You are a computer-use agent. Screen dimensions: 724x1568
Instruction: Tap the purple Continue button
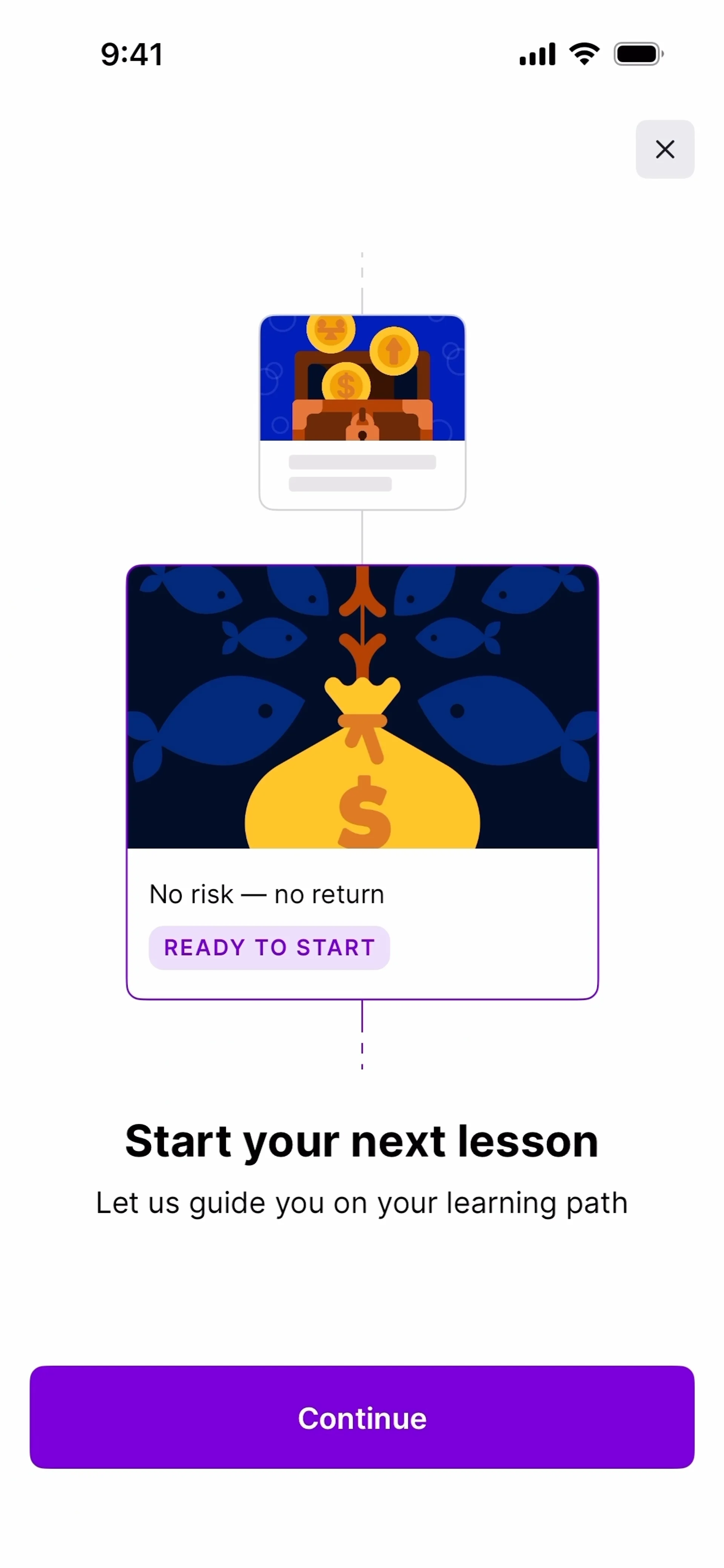pyautogui.click(x=362, y=1417)
